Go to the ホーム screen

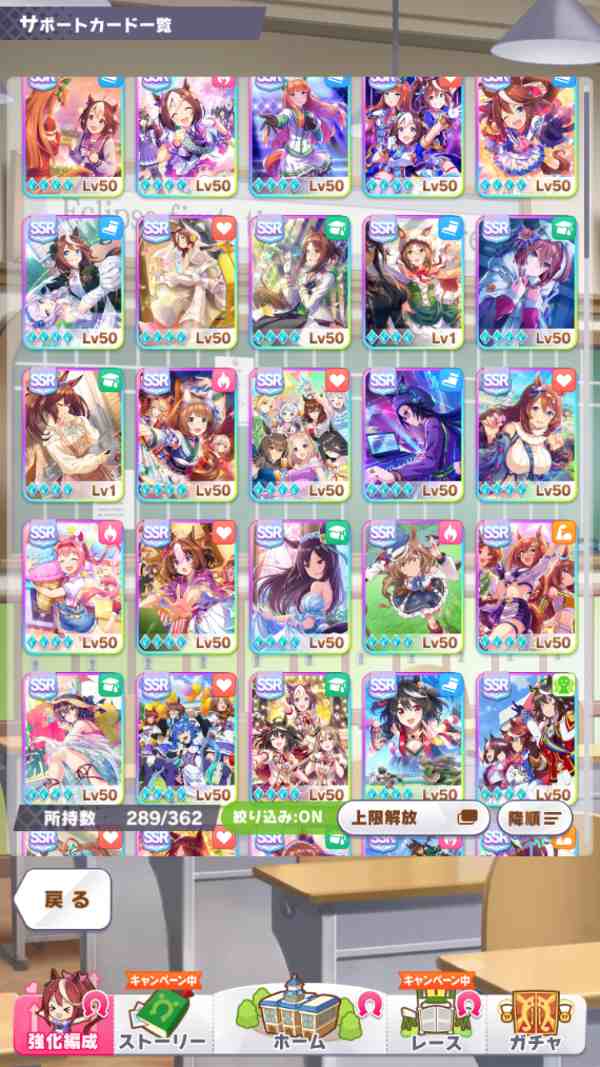point(300,1018)
